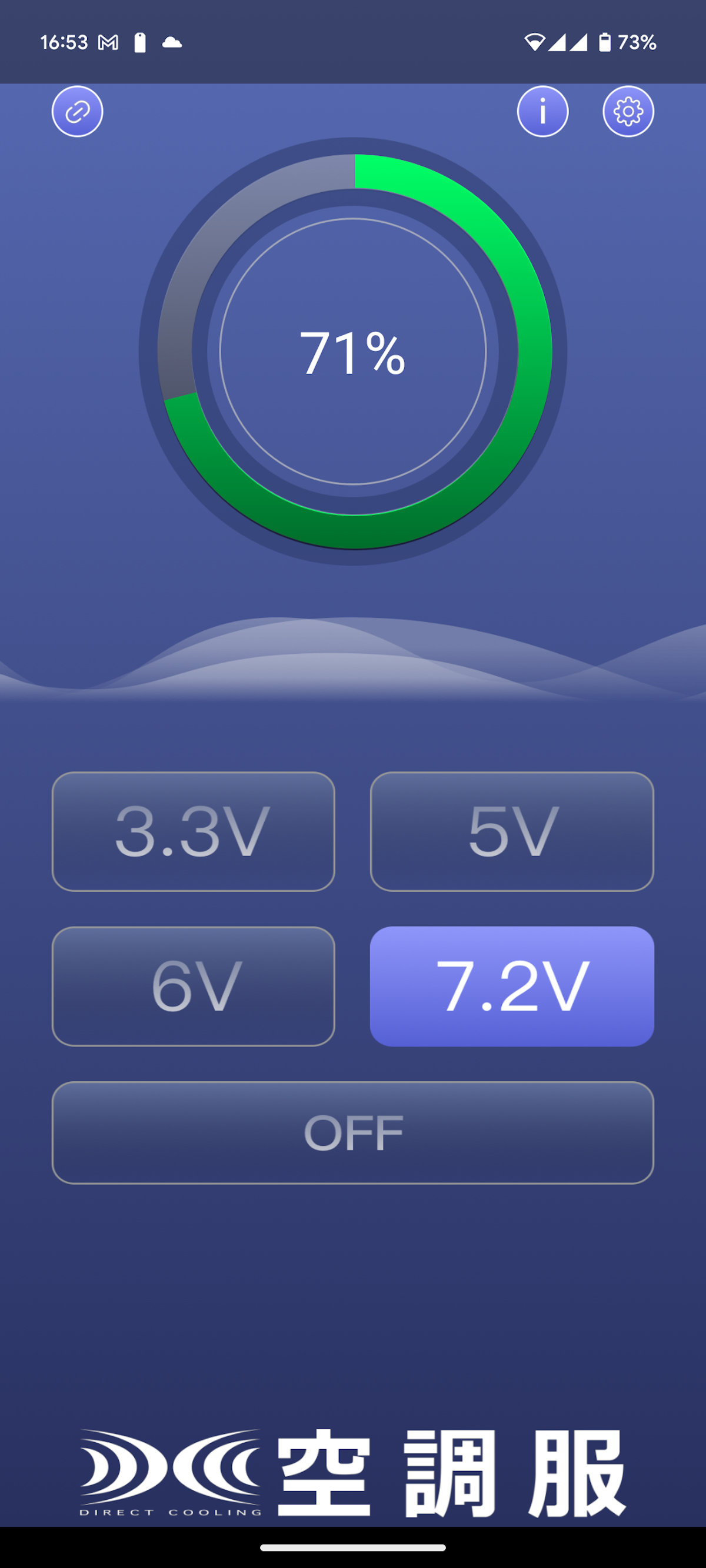Choose the 6V option
The image size is (706, 1568).
pyautogui.click(x=193, y=986)
